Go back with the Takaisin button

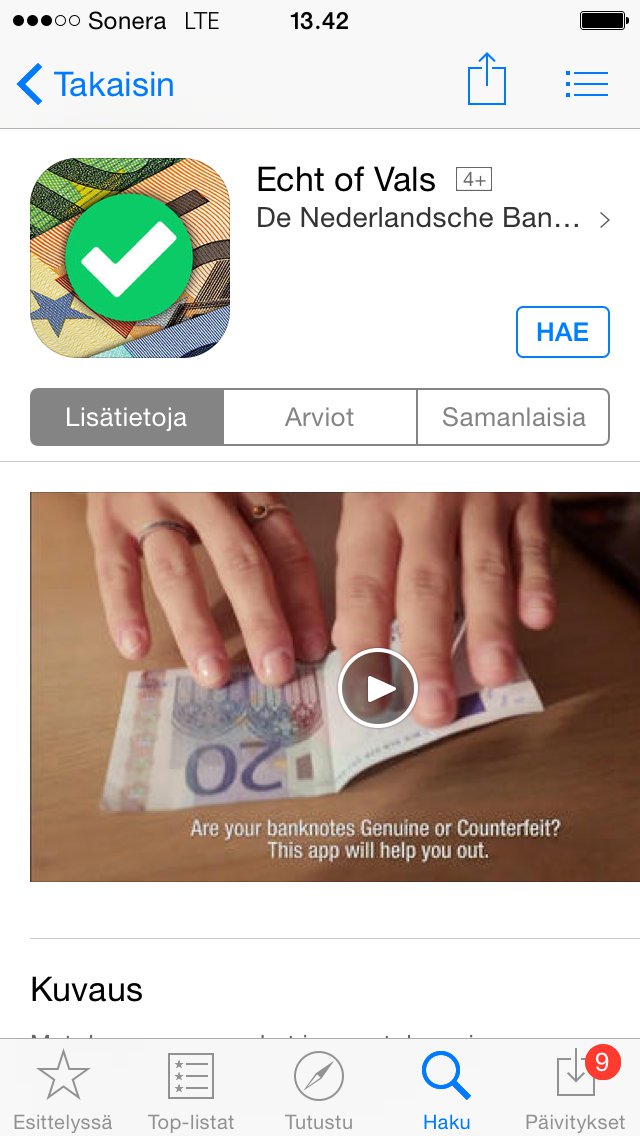pyautogui.click(x=96, y=84)
